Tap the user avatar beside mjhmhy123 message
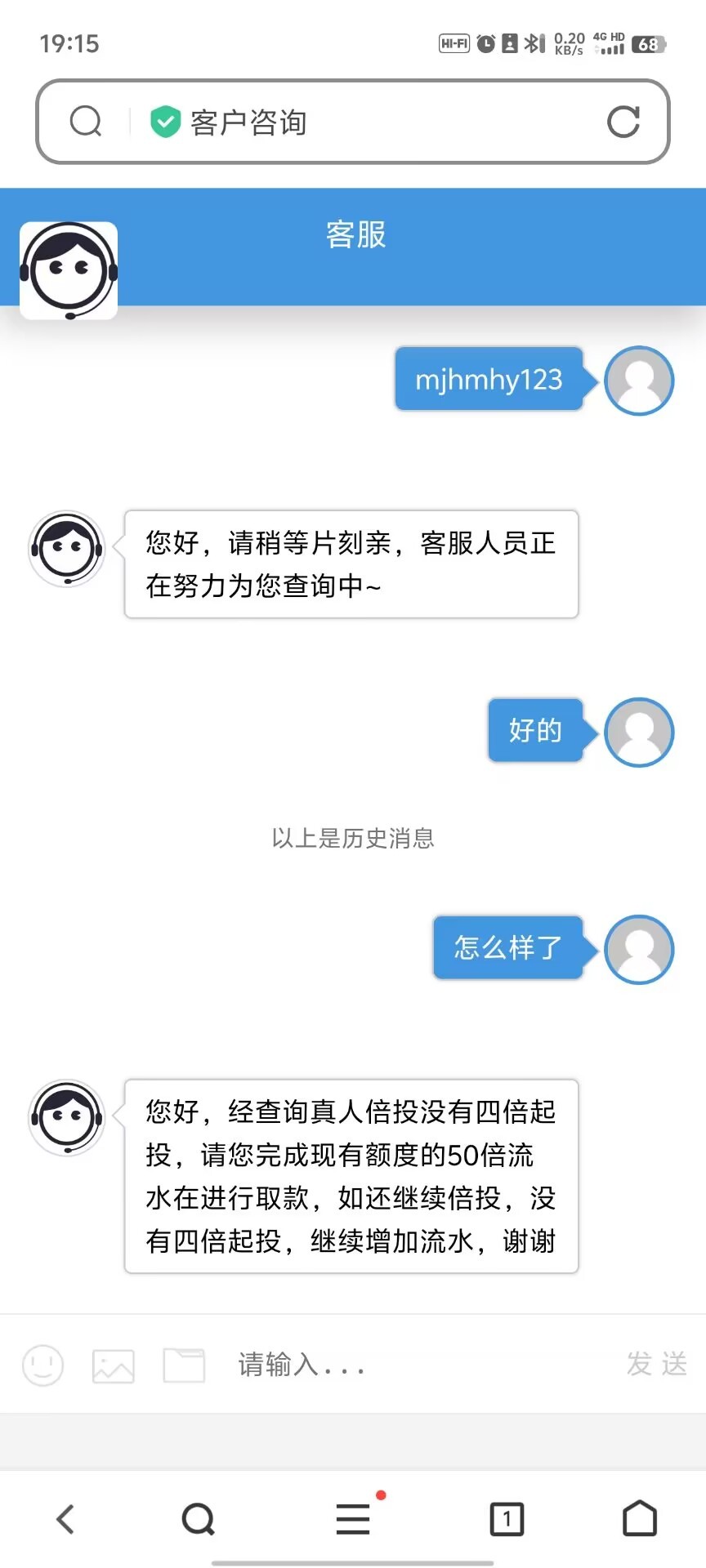Screen dimensions: 706x1568 click(638, 379)
